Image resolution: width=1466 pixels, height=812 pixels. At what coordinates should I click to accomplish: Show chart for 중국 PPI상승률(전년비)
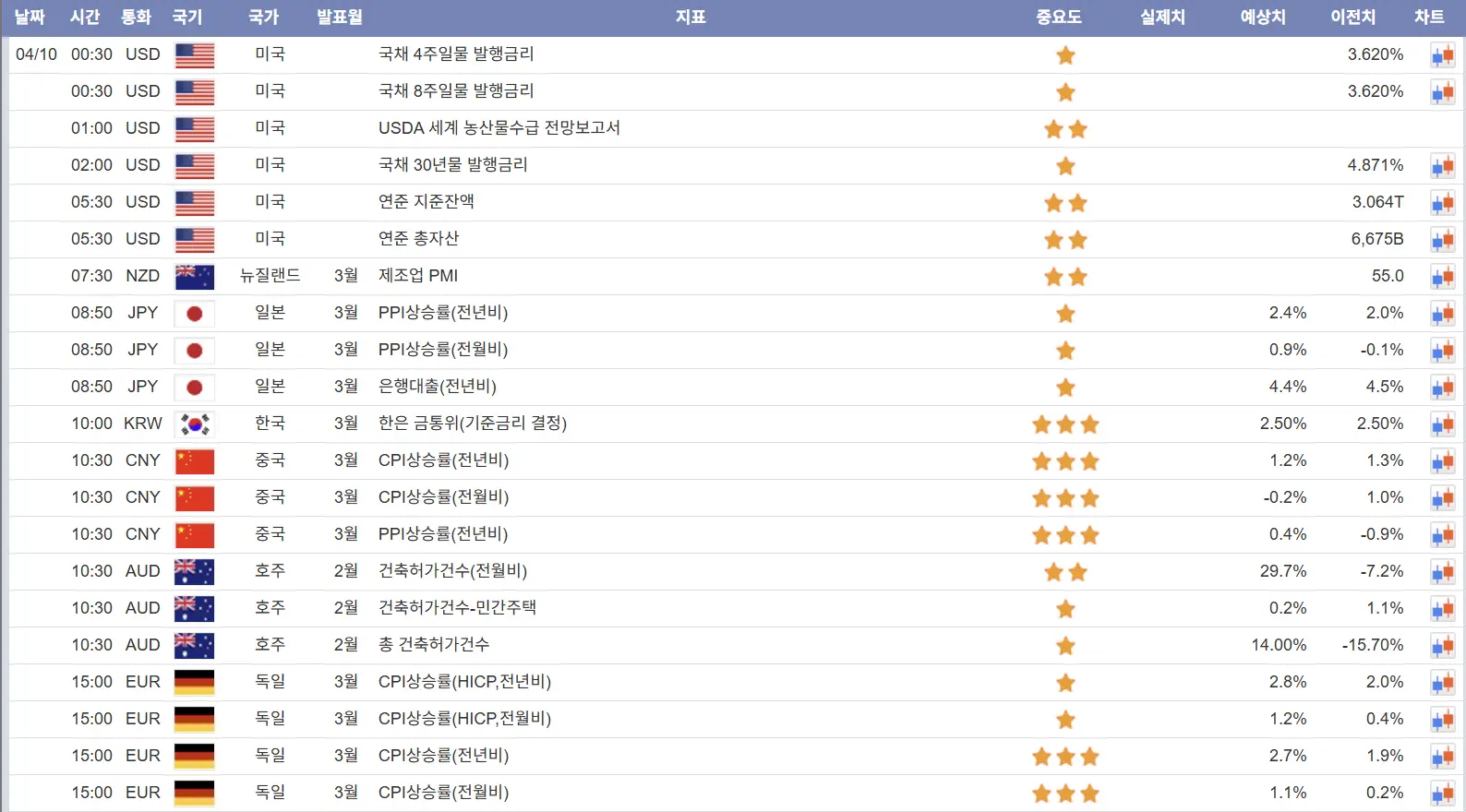coord(1442,536)
